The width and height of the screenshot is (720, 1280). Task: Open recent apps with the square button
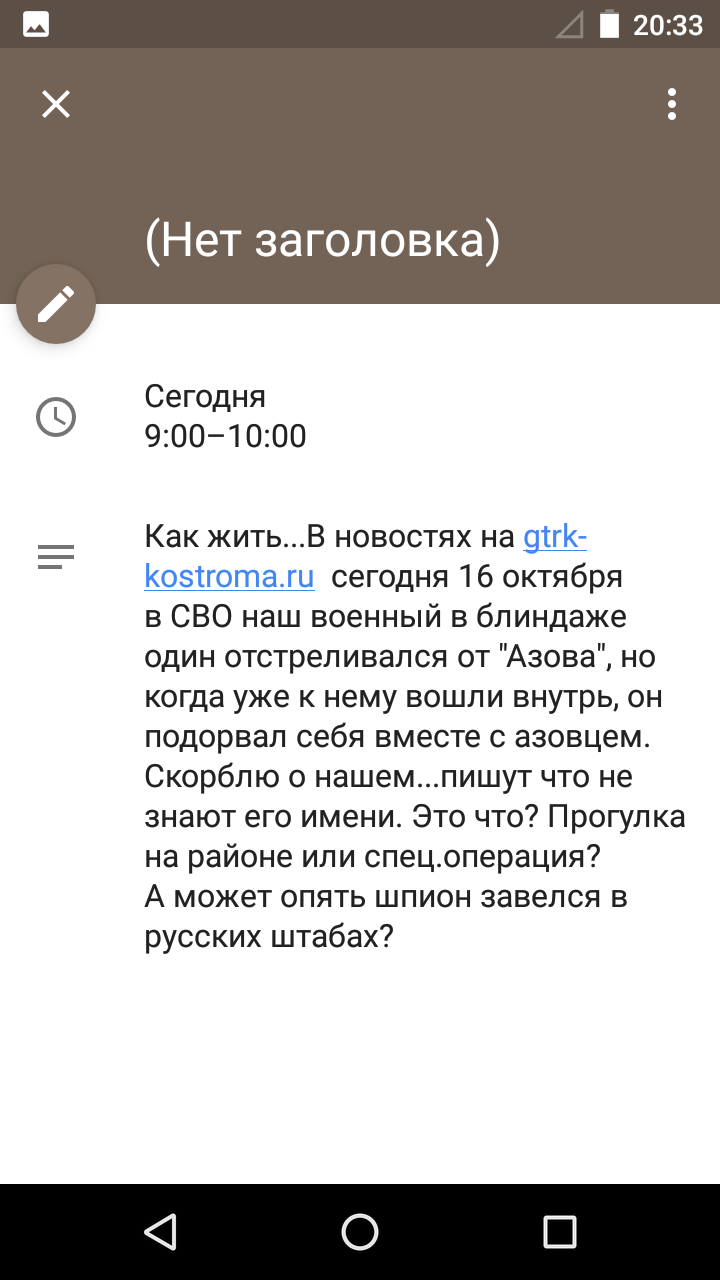pos(560,1232)
